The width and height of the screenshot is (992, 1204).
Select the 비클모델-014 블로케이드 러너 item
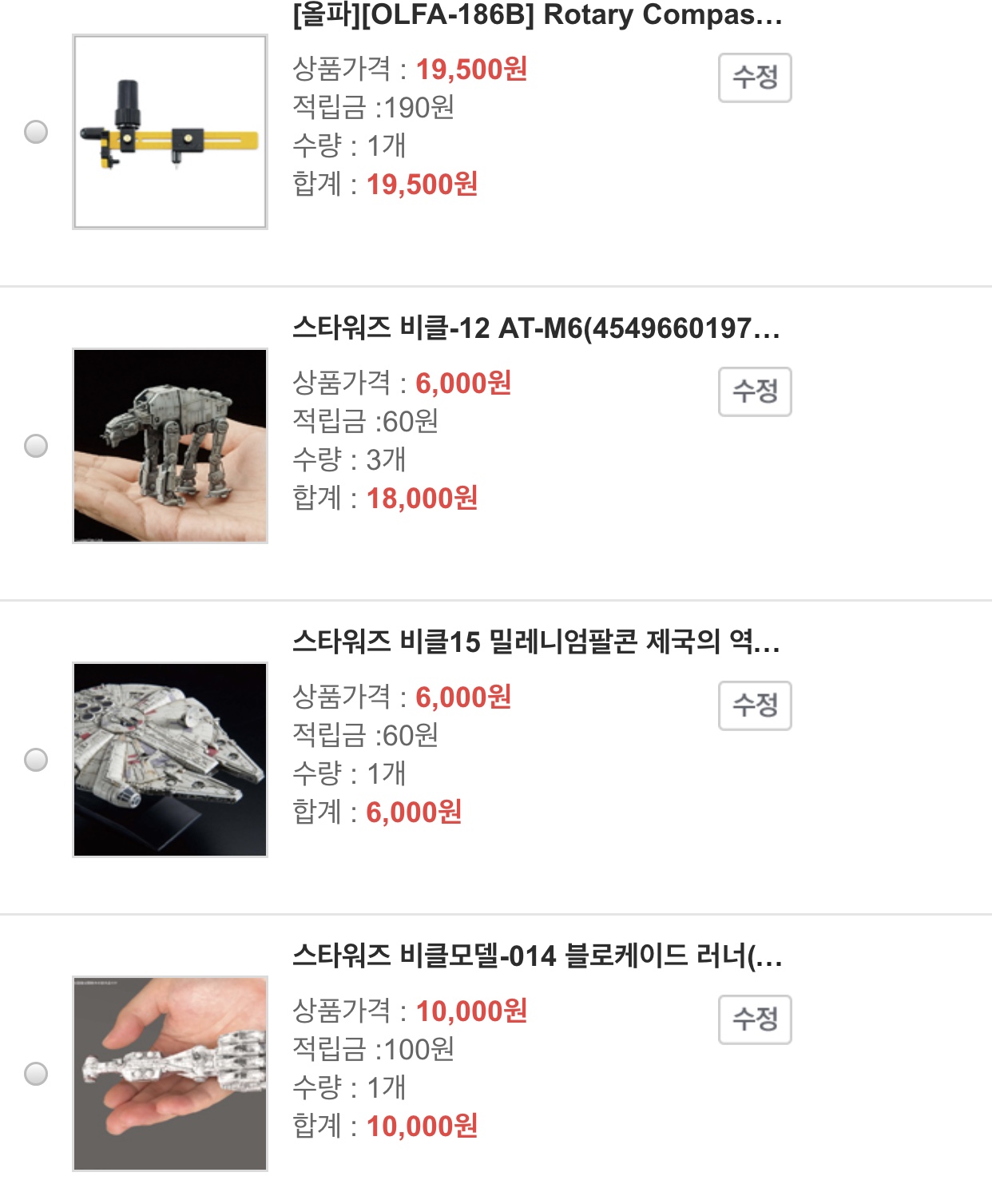tap(36, 1074)
